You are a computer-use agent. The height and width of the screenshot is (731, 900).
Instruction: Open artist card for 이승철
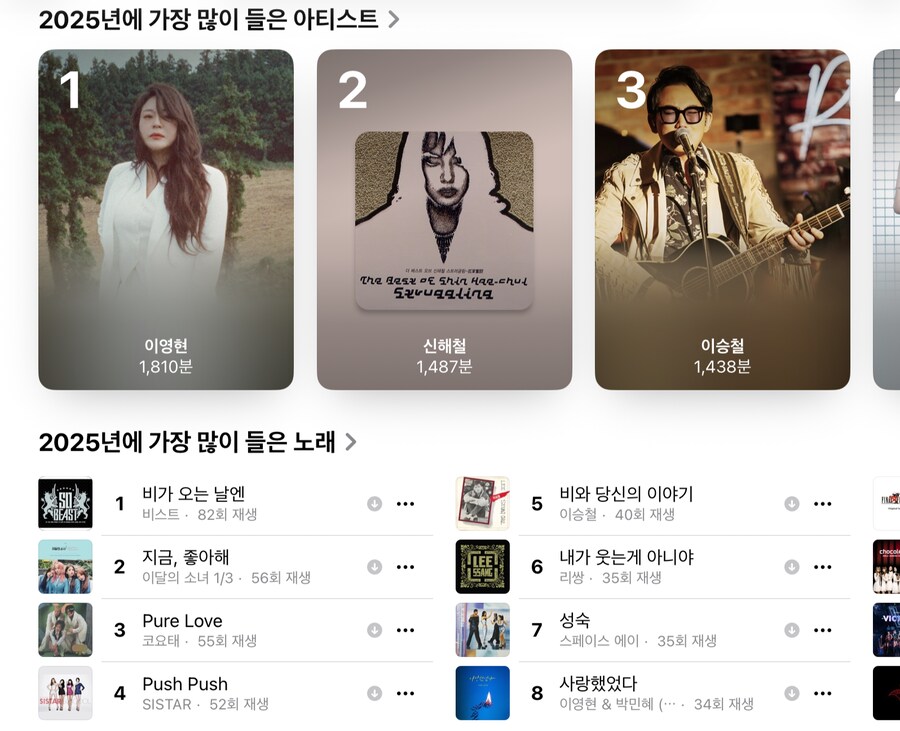722,219
